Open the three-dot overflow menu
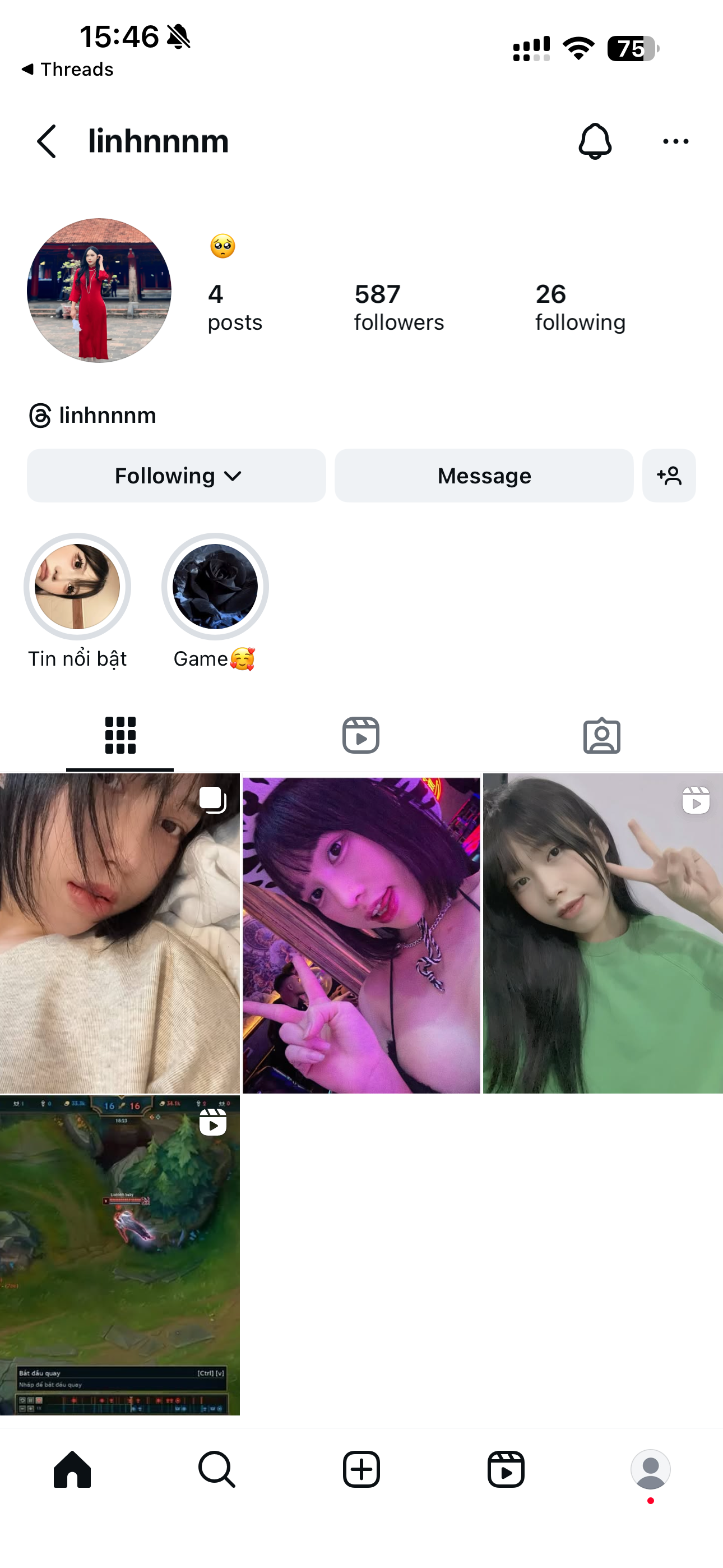 (675, 142)
